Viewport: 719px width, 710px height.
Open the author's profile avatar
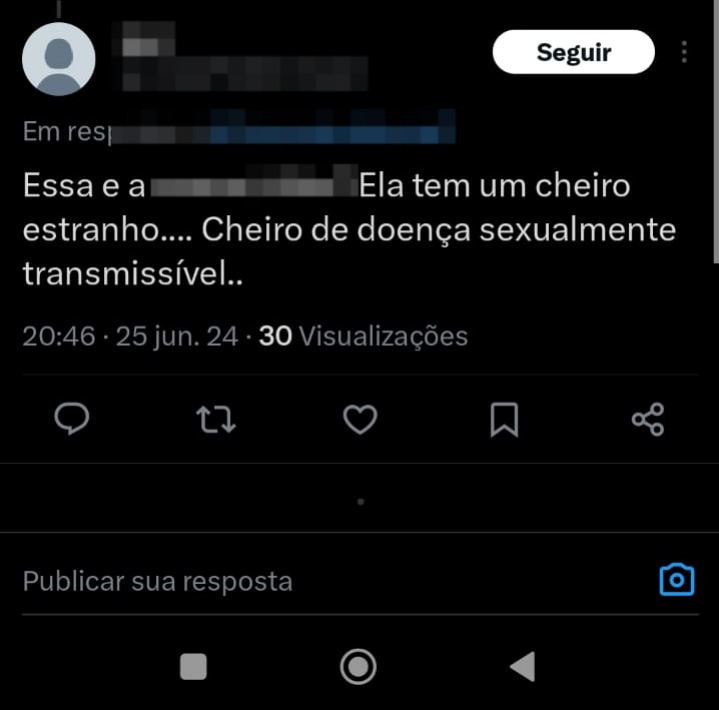point(58,59)
